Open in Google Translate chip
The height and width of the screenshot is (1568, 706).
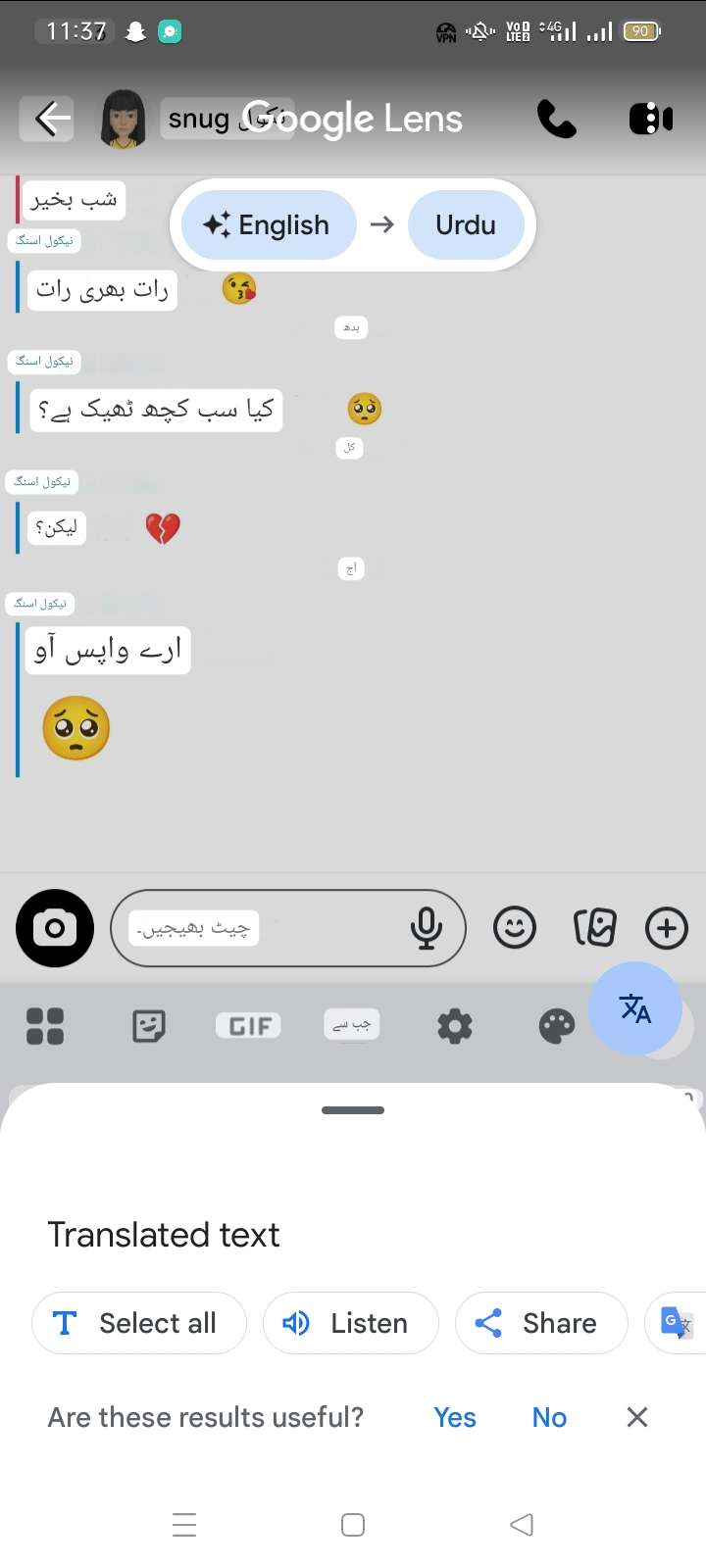click(x=678, y=1323)
